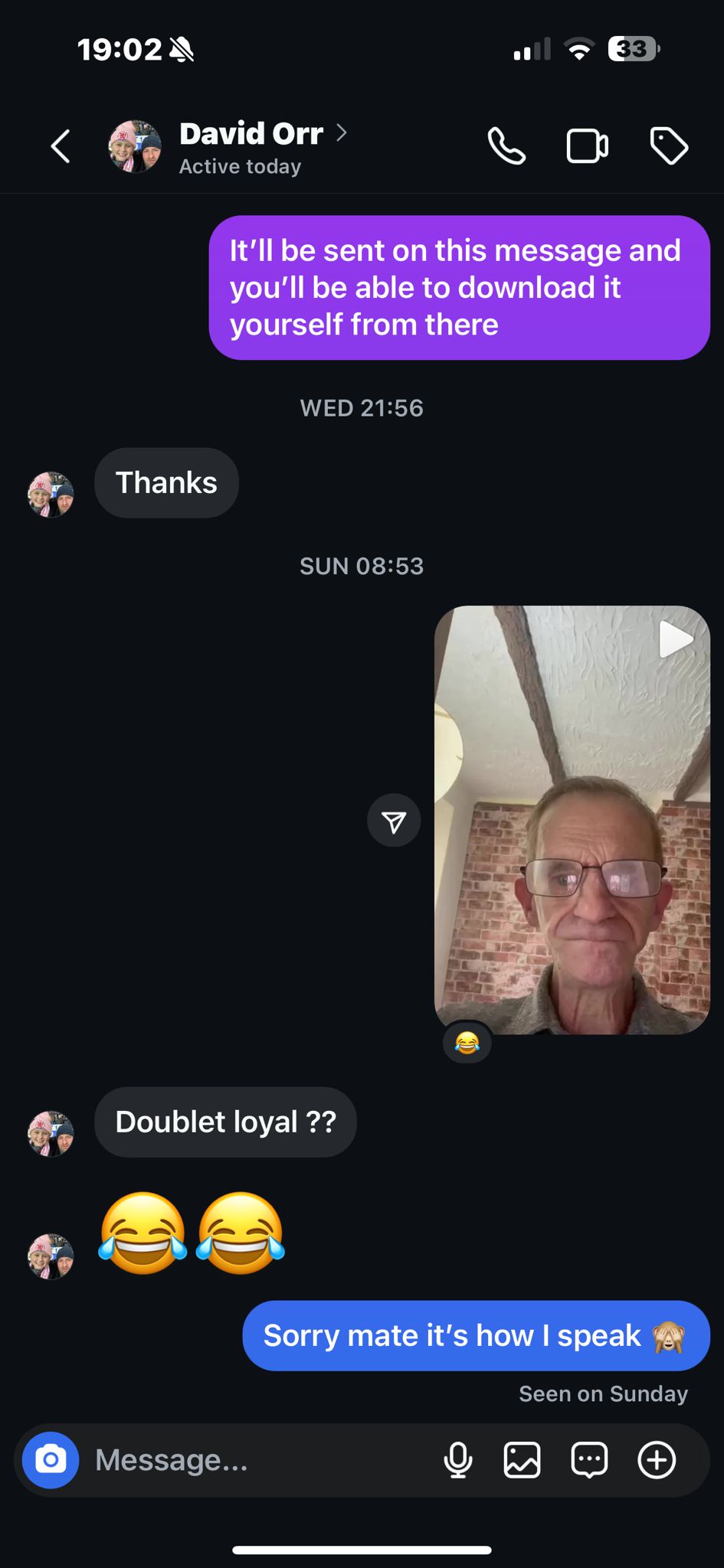724x1568 pixels.
Task: Tap David's avatar next to 'Thanks'
Action: 51,494
